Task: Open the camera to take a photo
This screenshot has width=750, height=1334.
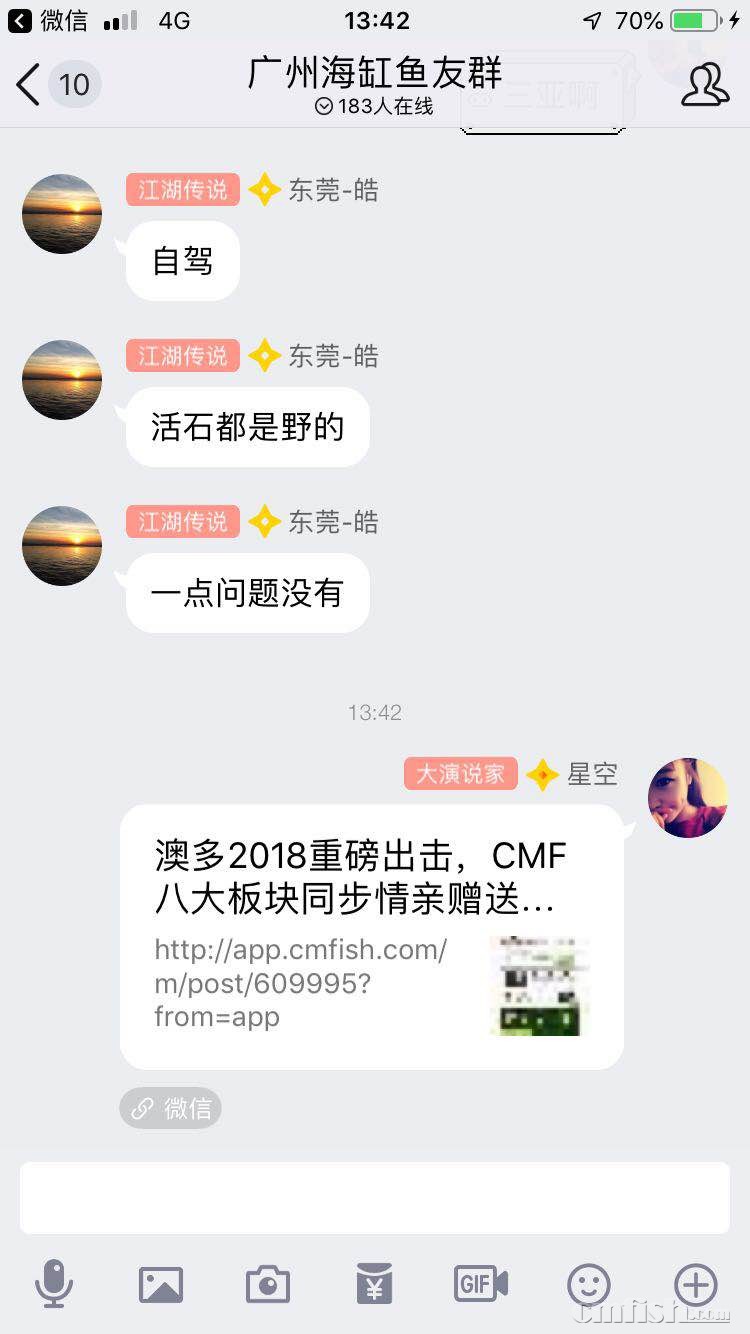Action: tap(268, 1284)
